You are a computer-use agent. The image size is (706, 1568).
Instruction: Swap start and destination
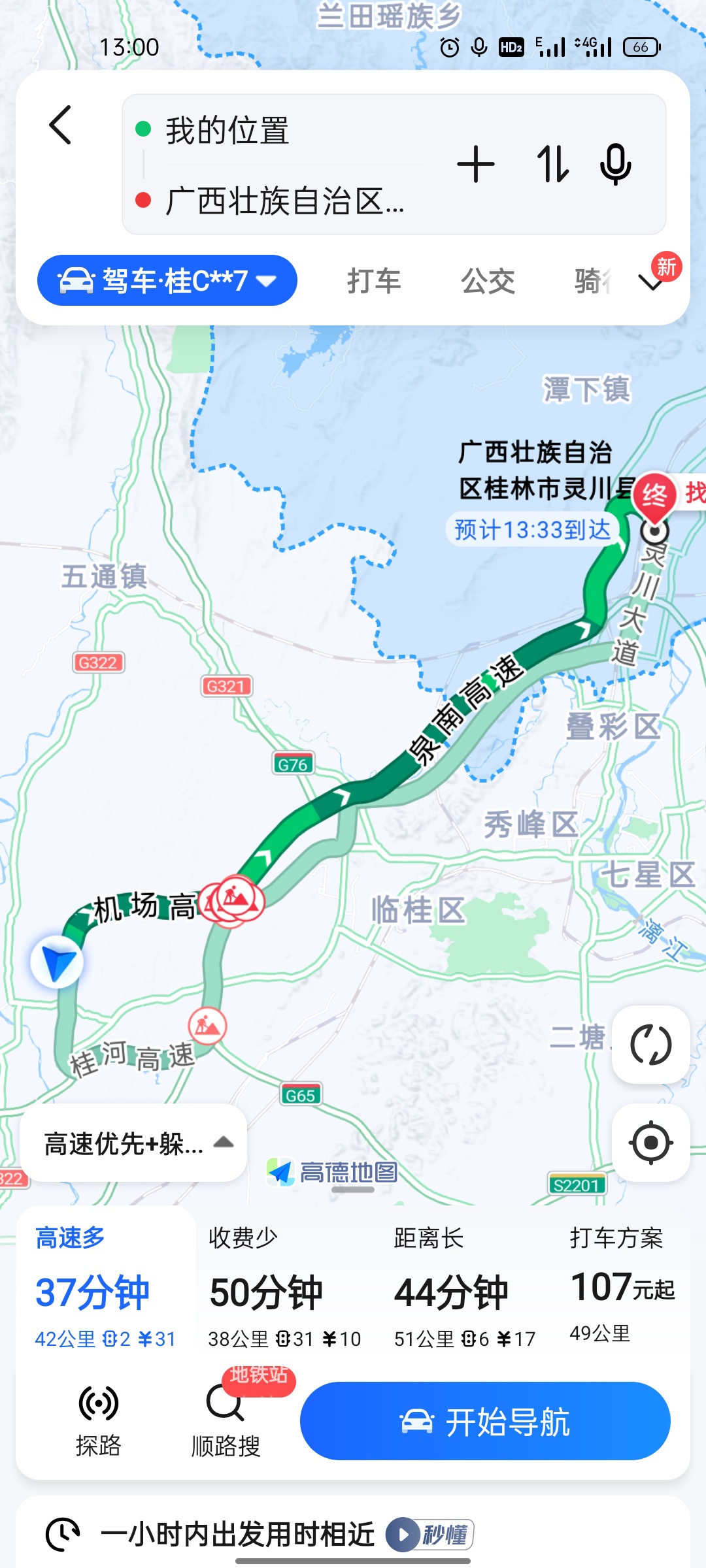(x=552, y=164)
